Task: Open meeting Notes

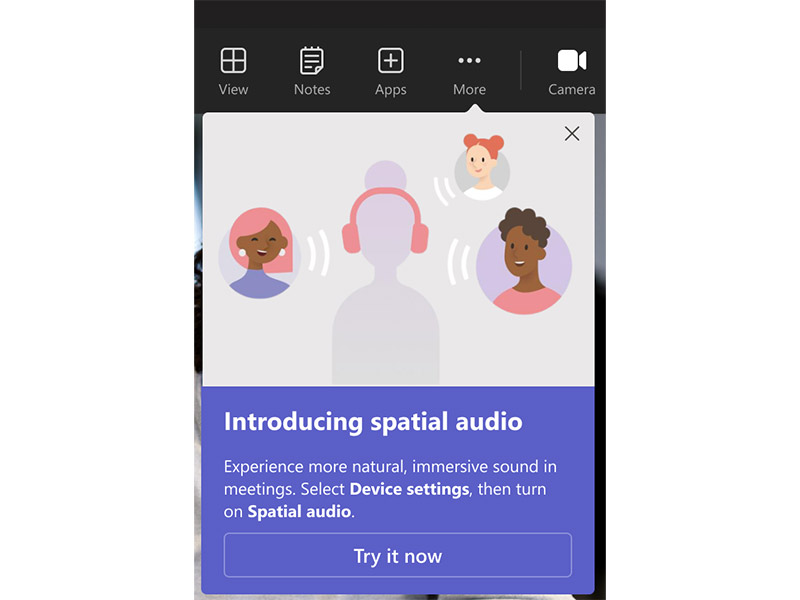Action: pyautogui.click(x=312, y=71)
